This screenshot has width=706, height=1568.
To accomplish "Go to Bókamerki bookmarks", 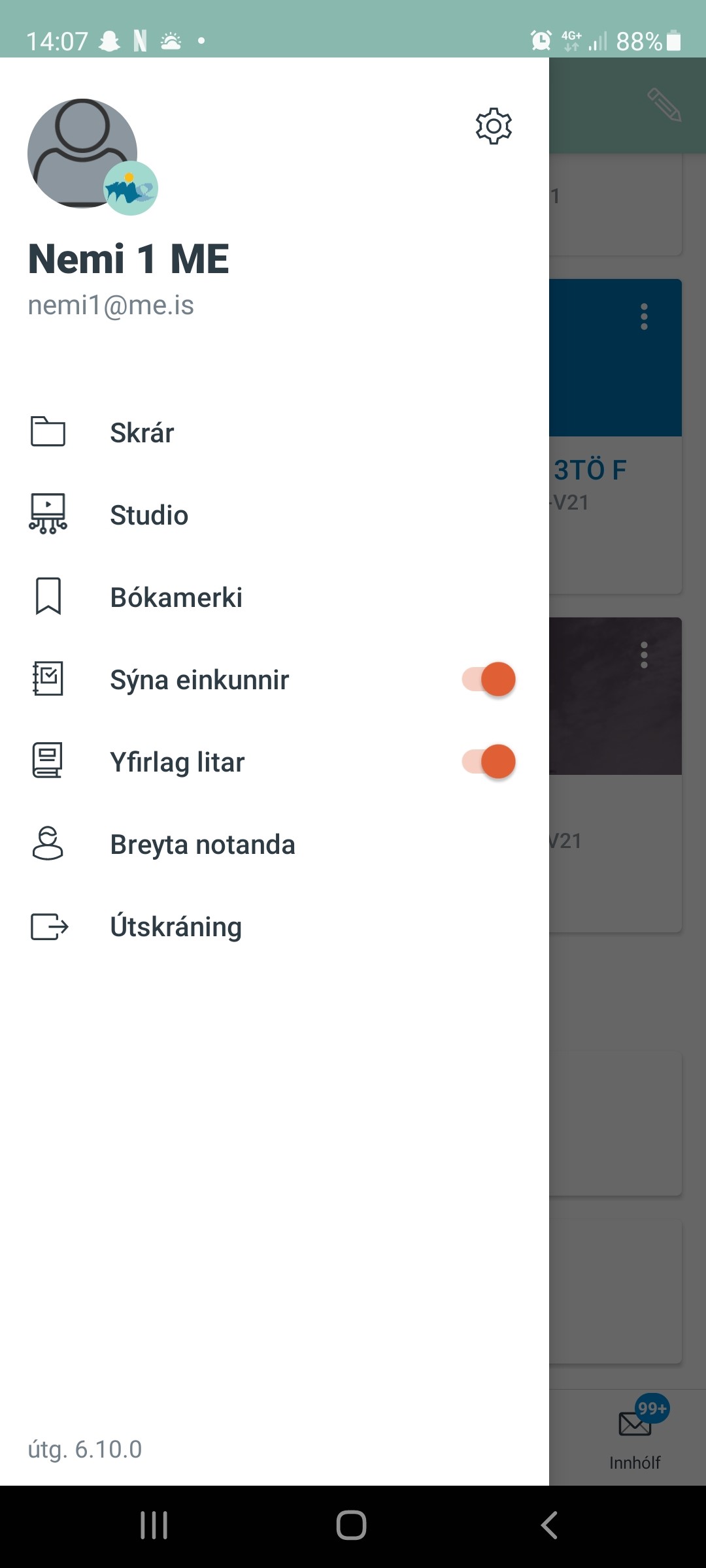I will click(275, 597).
